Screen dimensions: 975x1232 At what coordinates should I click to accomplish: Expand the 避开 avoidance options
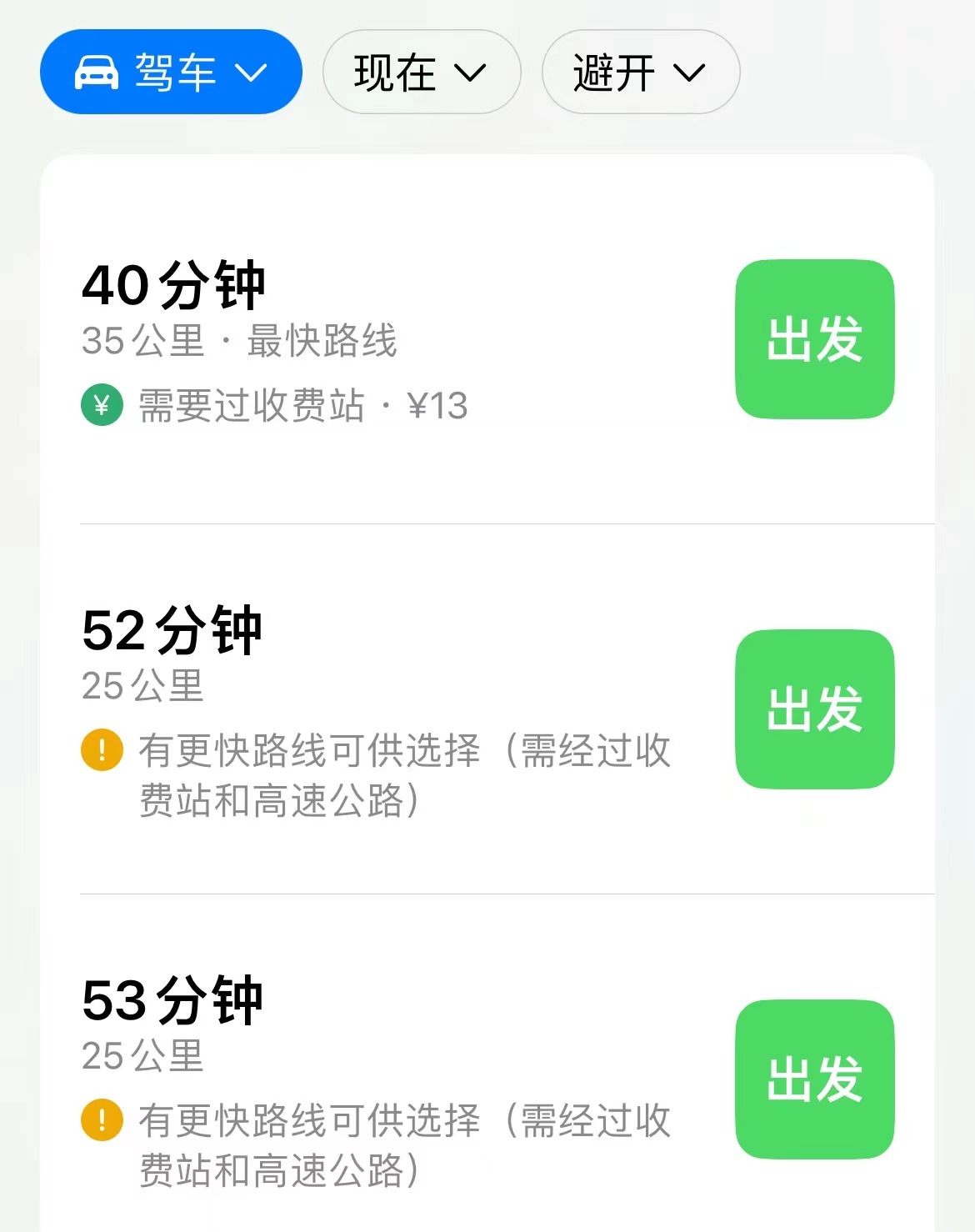(x=640, y=72)
